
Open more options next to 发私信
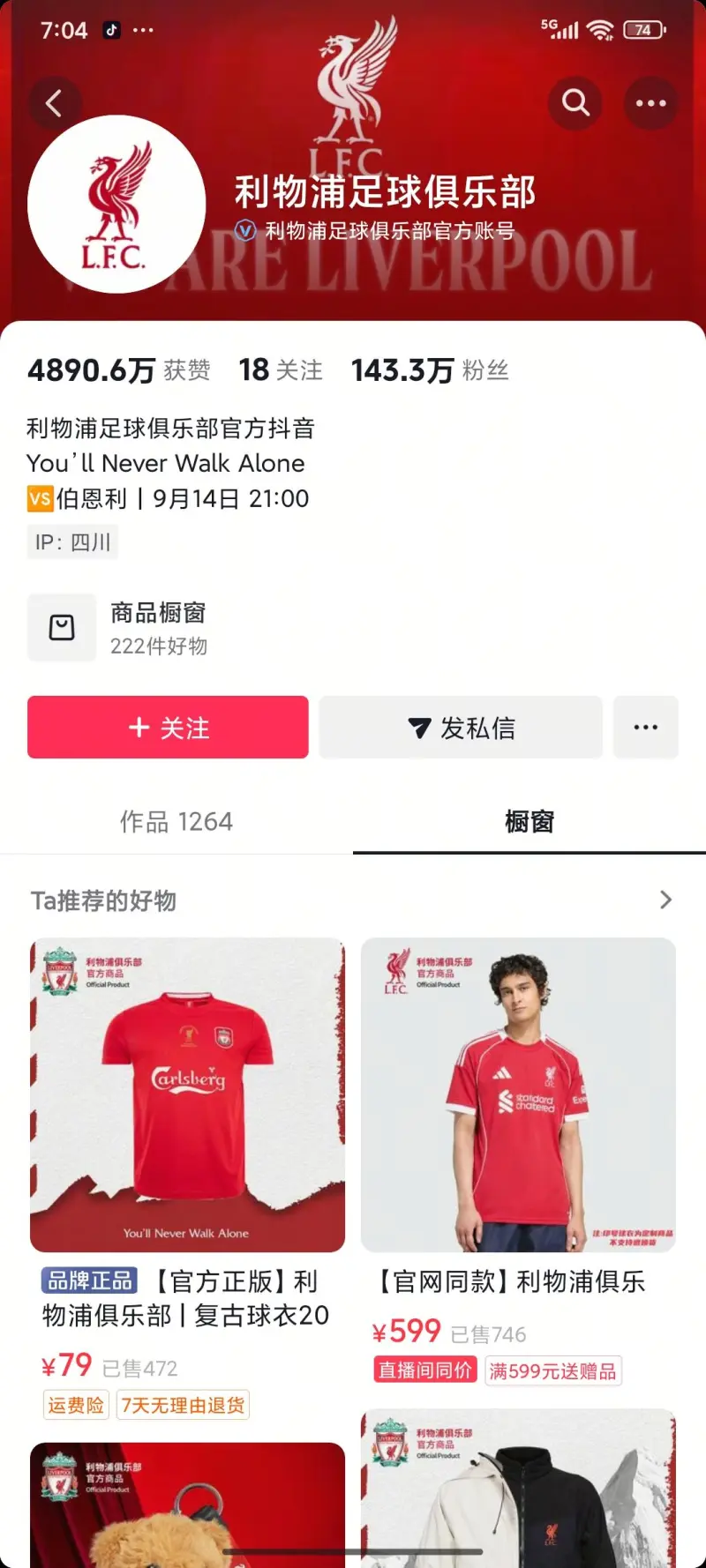coord(645,728)
